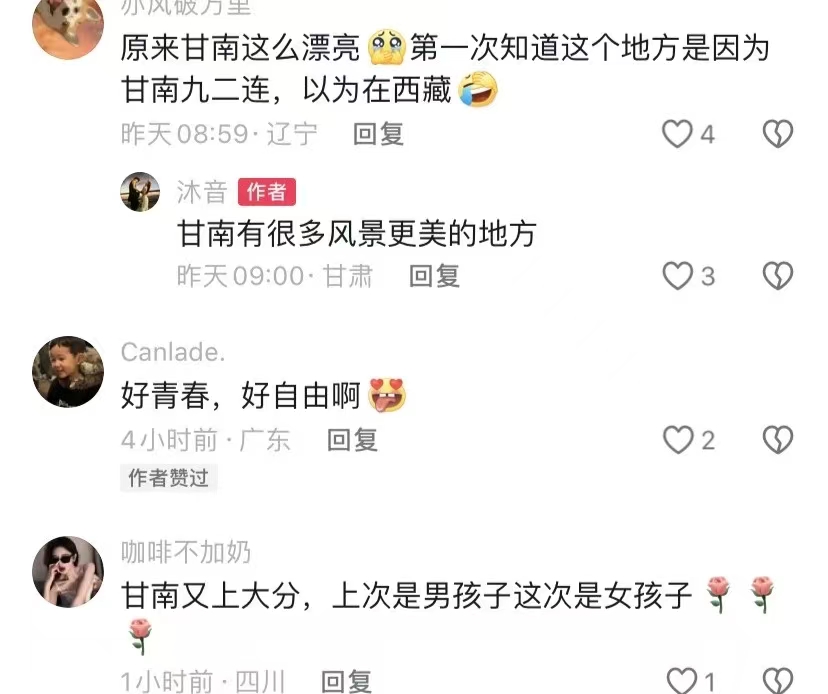Reply to 沐音's comment
Viewport: 828px width, 694px height.
[434, 276]
